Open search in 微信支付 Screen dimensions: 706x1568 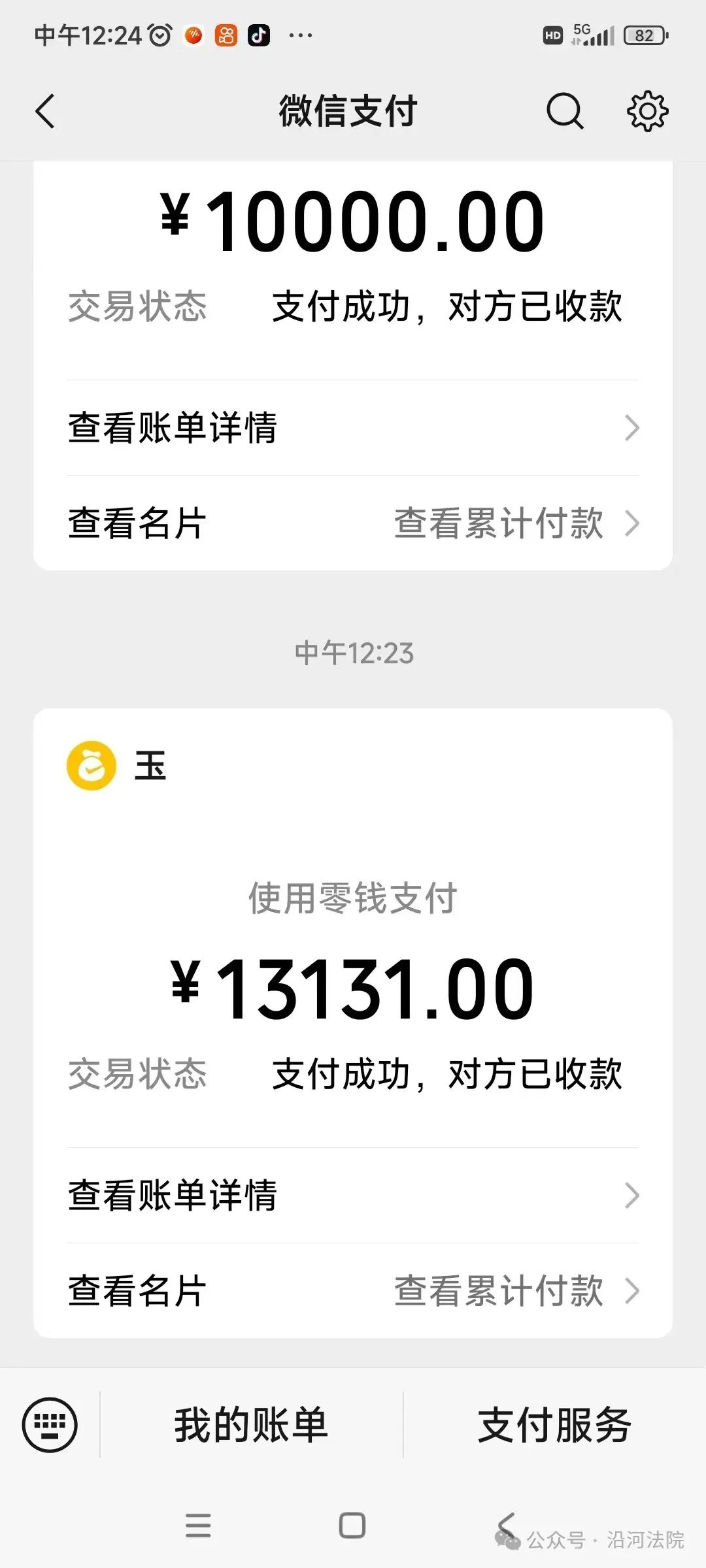pos(565,111)
